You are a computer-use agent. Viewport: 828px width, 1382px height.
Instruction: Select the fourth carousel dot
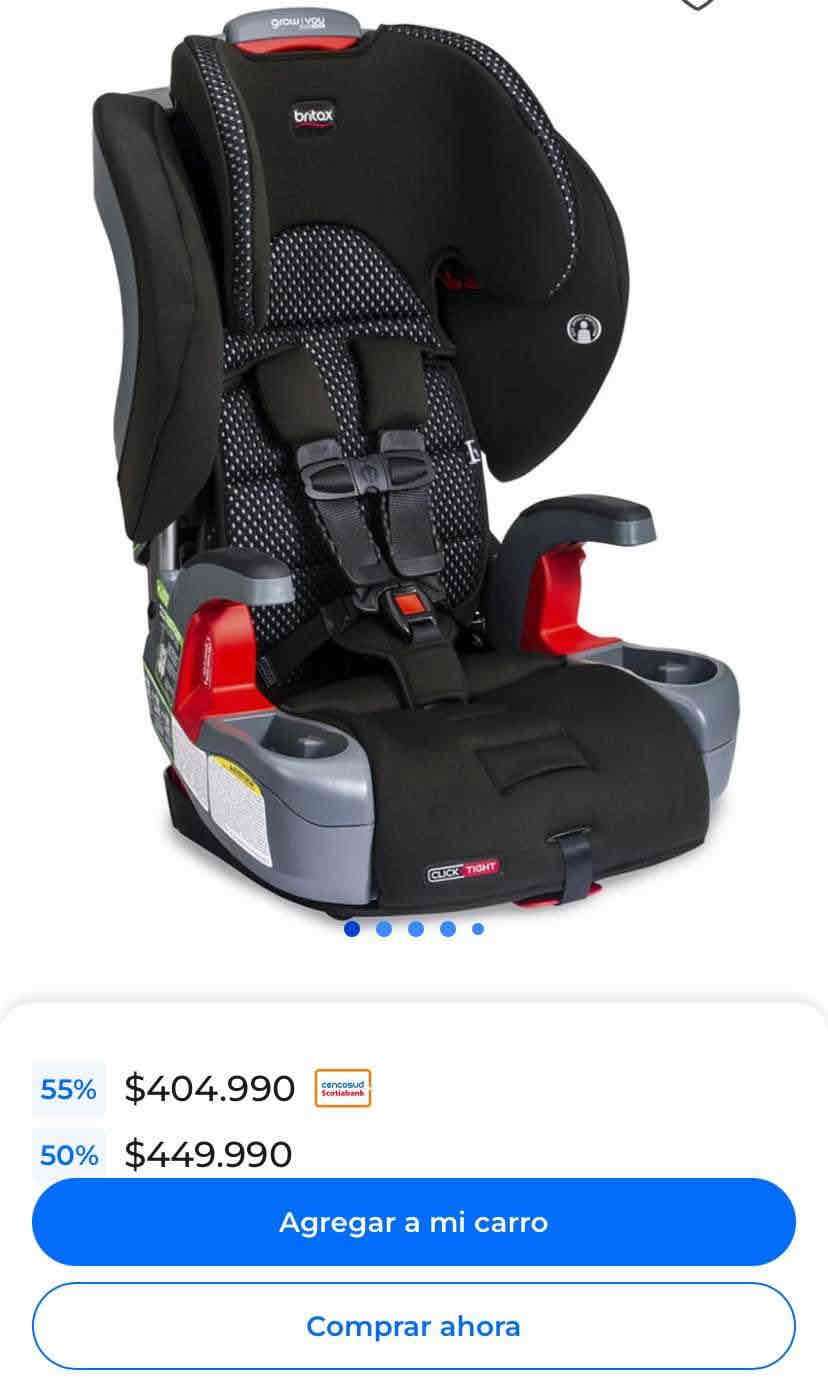(x=448, y=928)
